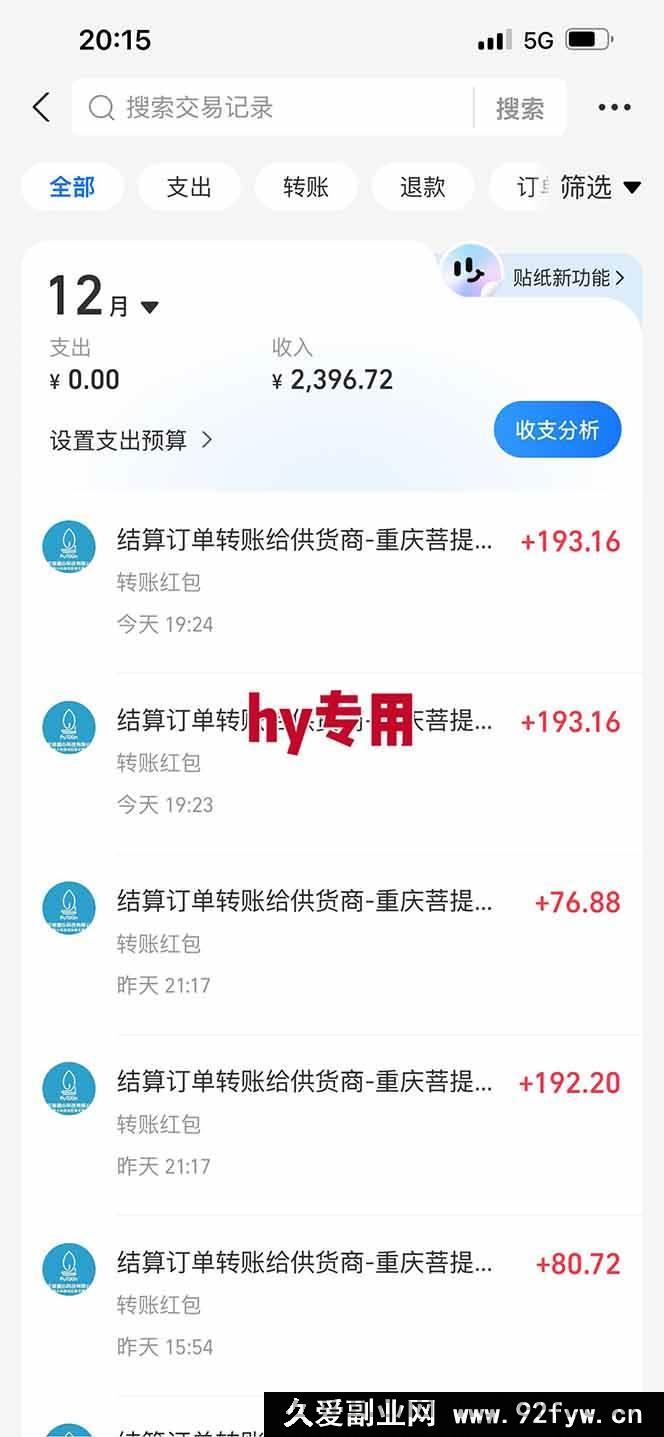Tap the search transaction records field
The image size is (664, 1437).
pos(270,107)
